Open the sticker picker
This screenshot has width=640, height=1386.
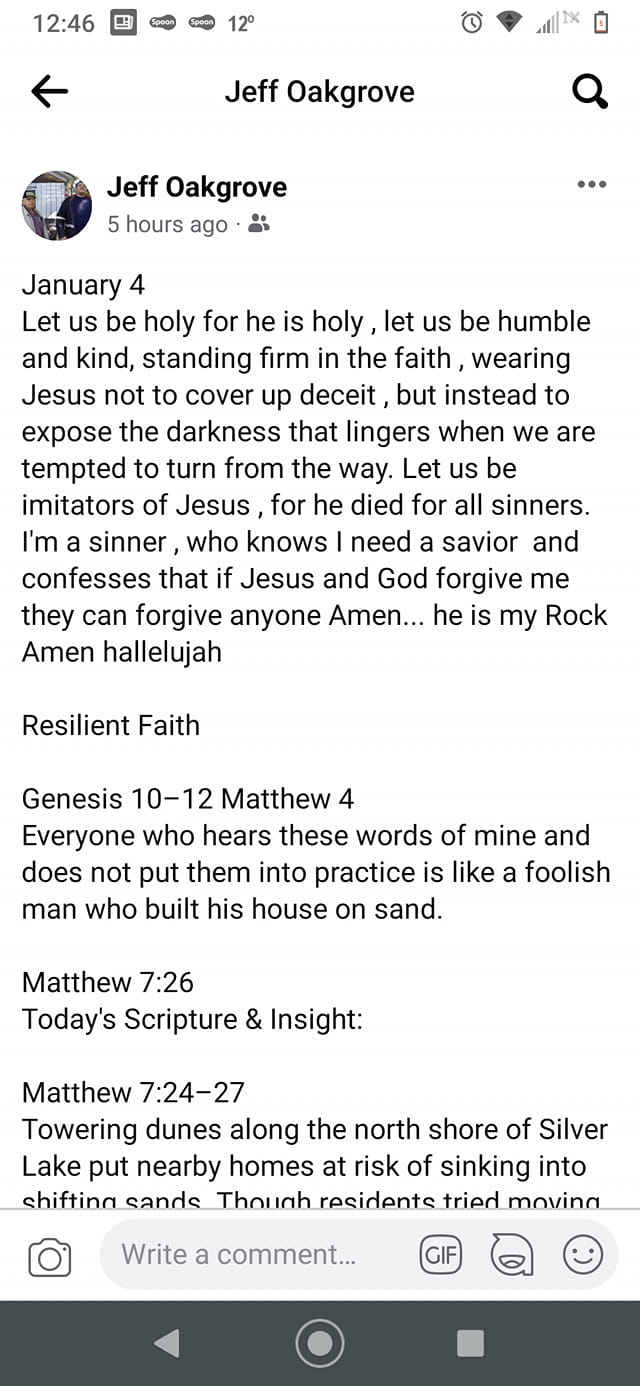511,1254
